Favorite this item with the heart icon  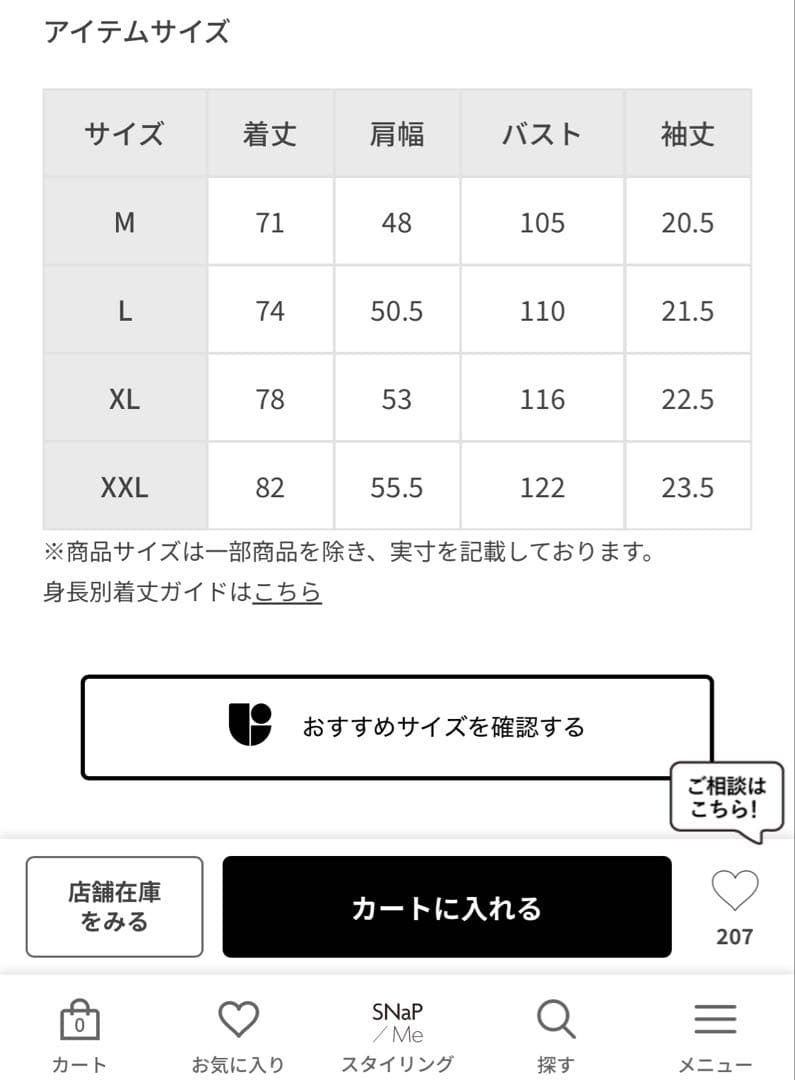click(734, 890)
